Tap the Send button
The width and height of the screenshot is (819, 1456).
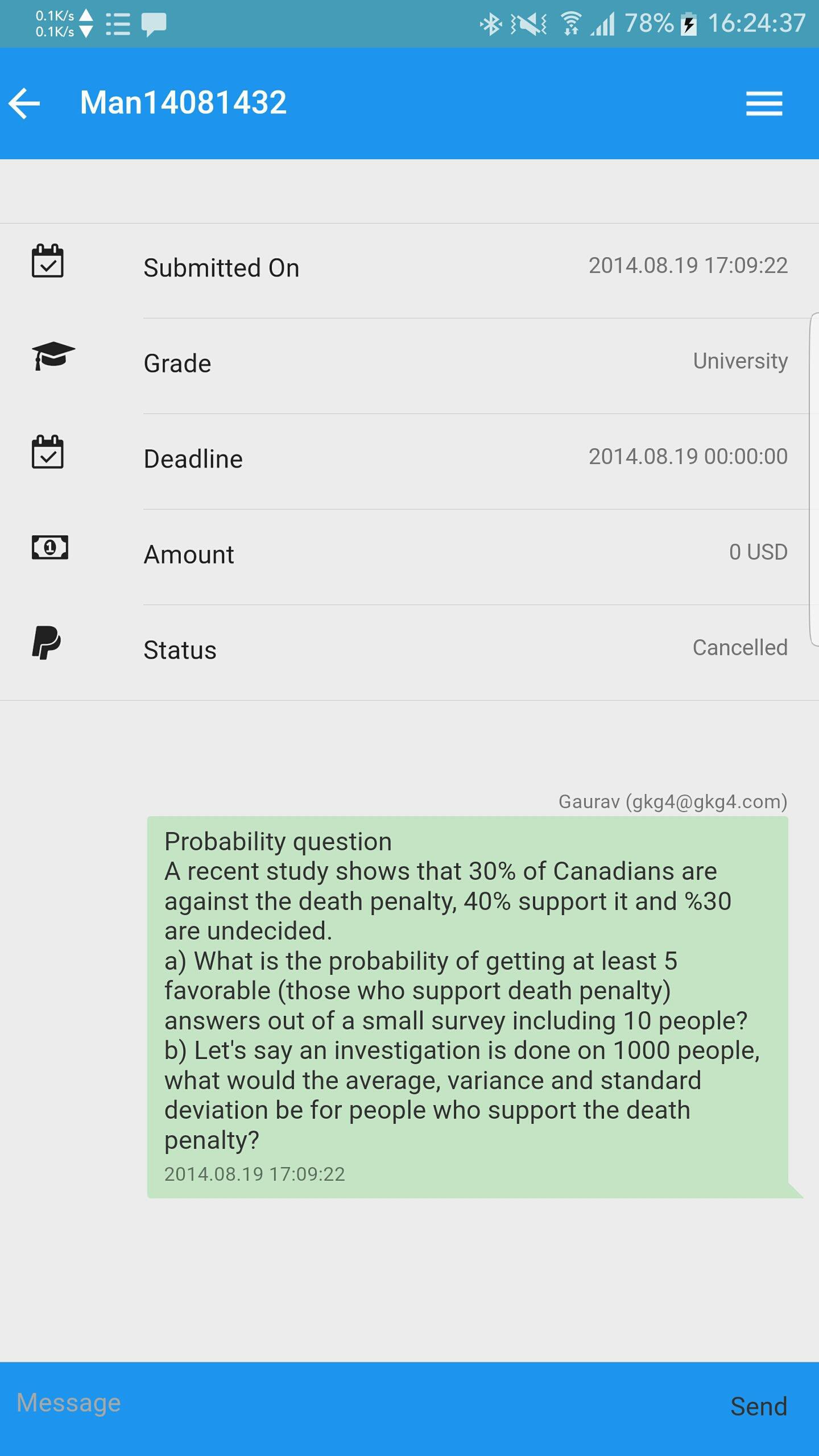tap(759, 1406)
